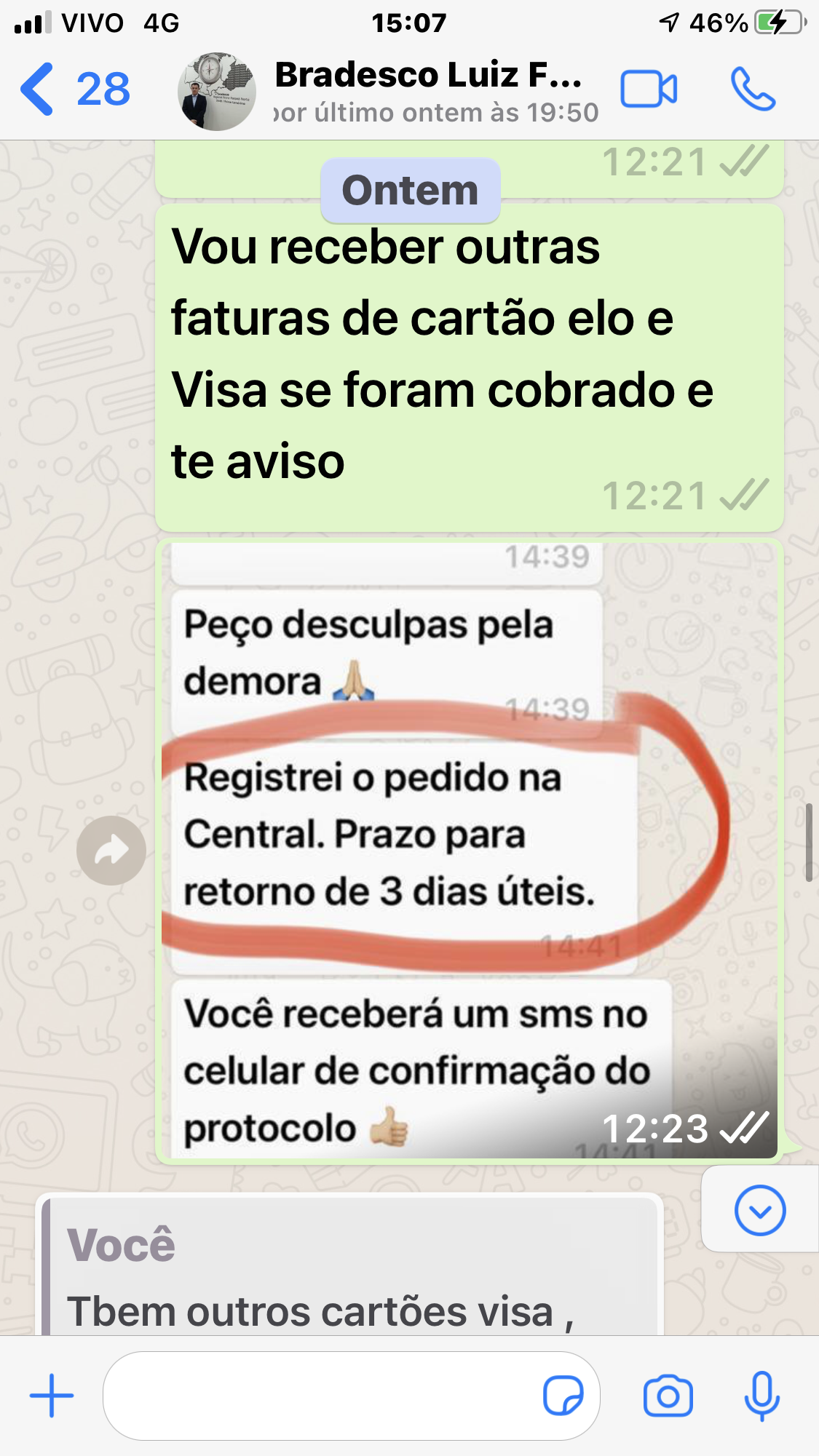Open the camera to send a photo
Screen dimensions: 819x1456
[668, 1396]
